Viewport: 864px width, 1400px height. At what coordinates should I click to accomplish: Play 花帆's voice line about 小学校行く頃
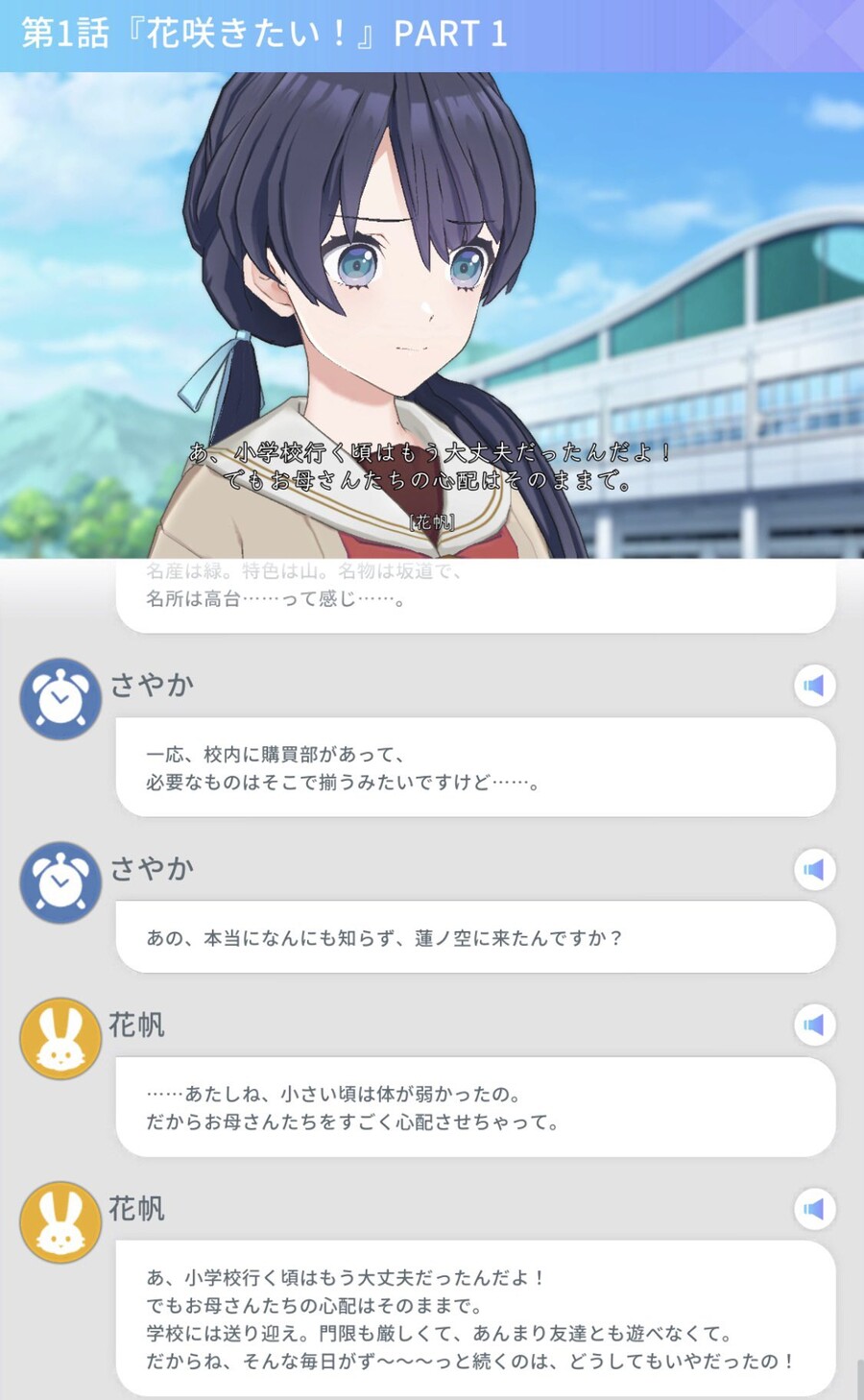(814, 1209)
